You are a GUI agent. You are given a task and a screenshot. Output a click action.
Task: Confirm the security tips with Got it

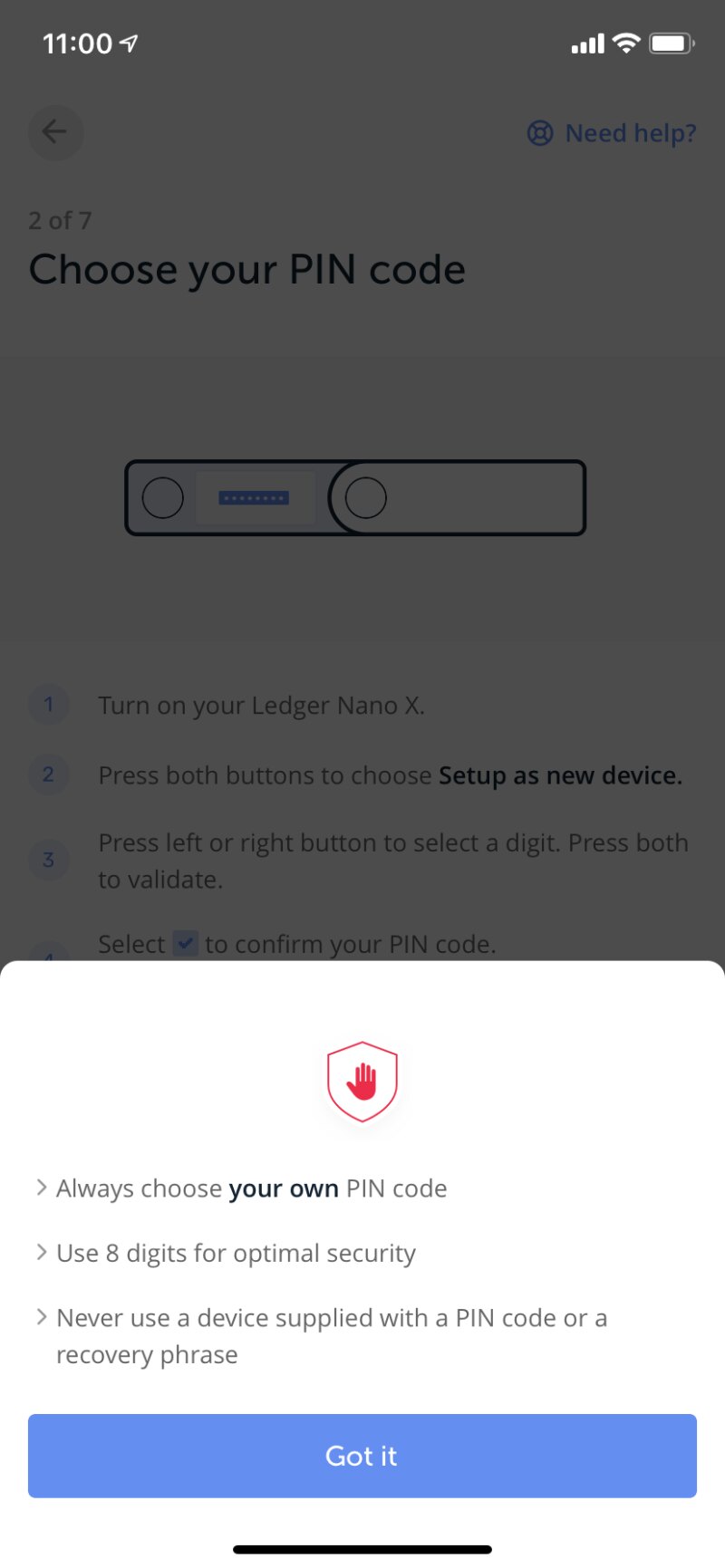pos(362,1455)
